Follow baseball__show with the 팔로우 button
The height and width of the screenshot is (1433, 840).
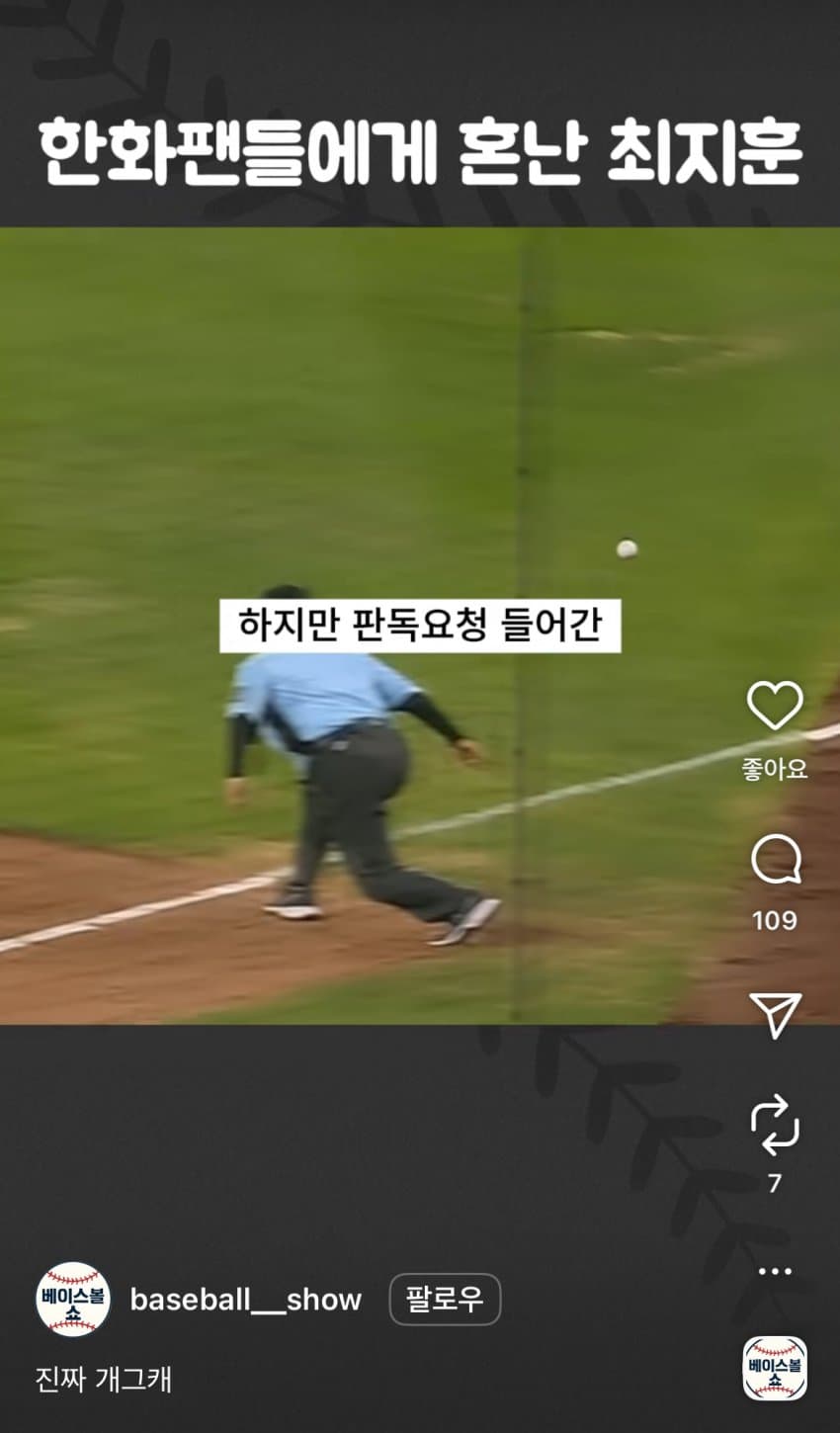(x=445, y=1300)
